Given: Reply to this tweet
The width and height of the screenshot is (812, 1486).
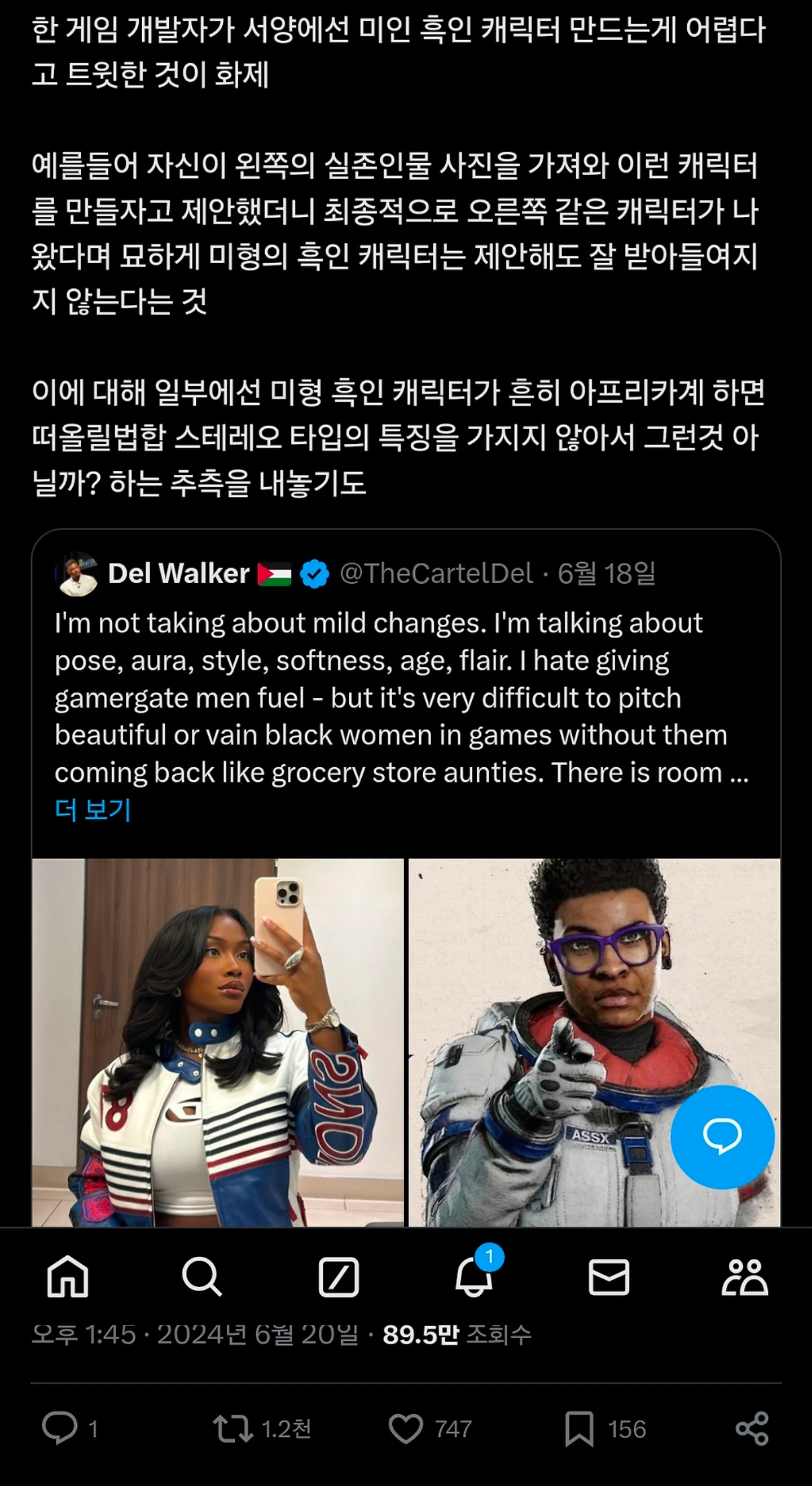Looking at the screenshot, I should [x=59, y=1428].
